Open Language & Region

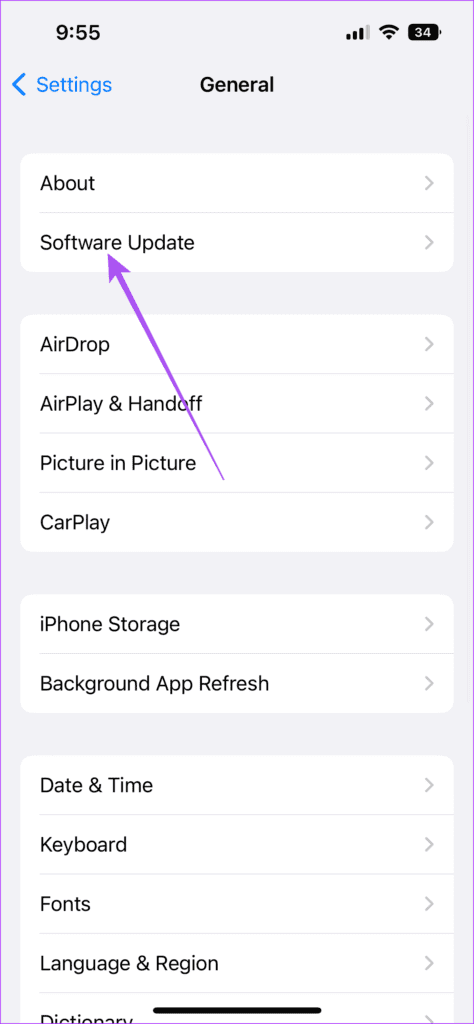tap(237, 963)
